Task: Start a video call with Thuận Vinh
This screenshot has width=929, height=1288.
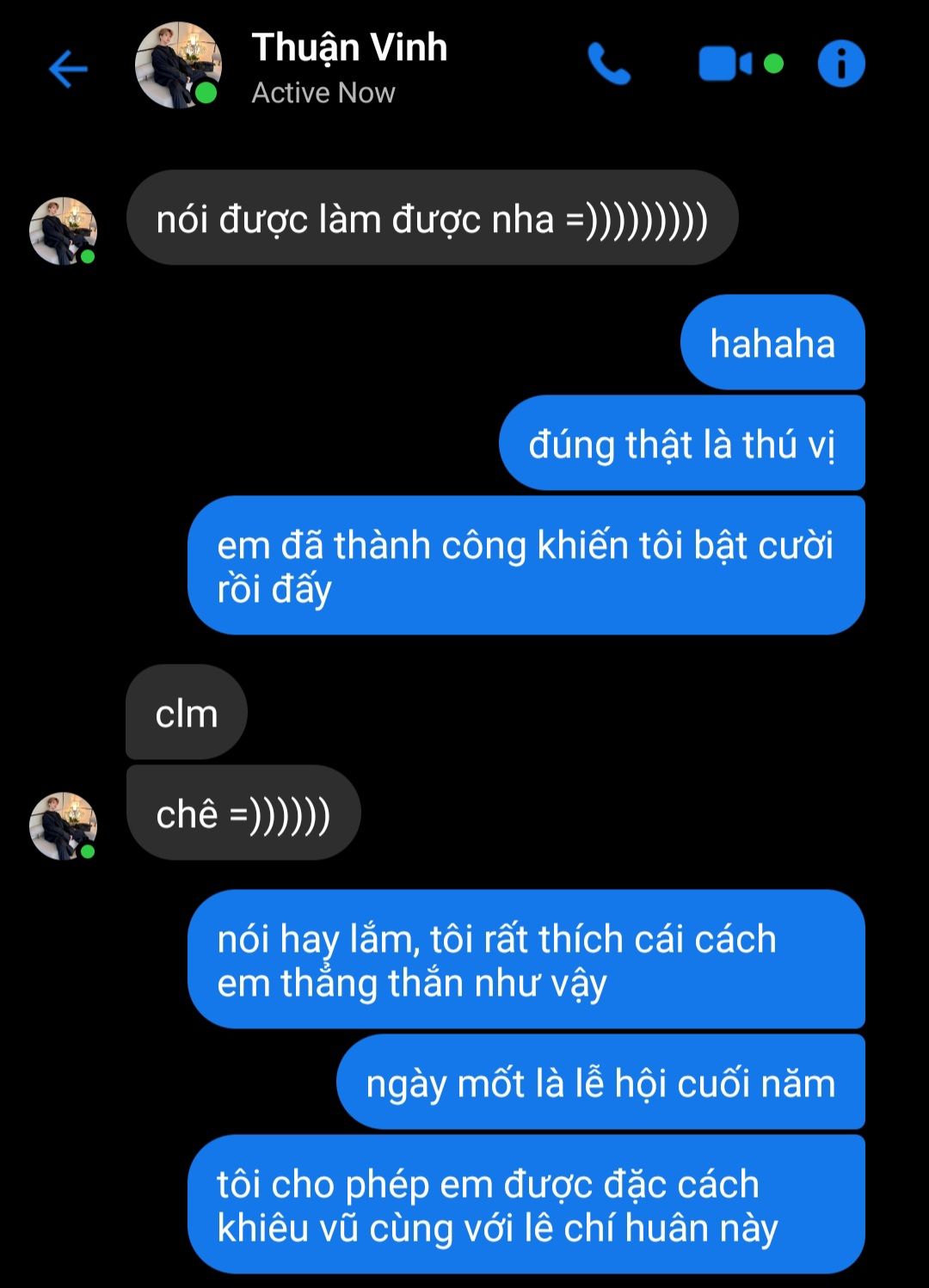Action: [x=726, y=64]
